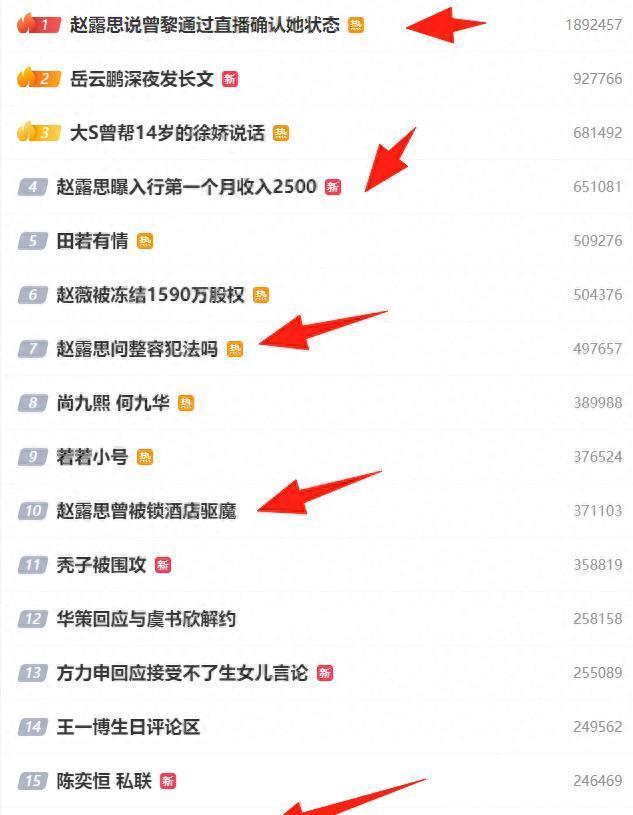Open 秃子被围攻 trending entry
Screen dimensions: 633x815
click(x=101, y=564)
